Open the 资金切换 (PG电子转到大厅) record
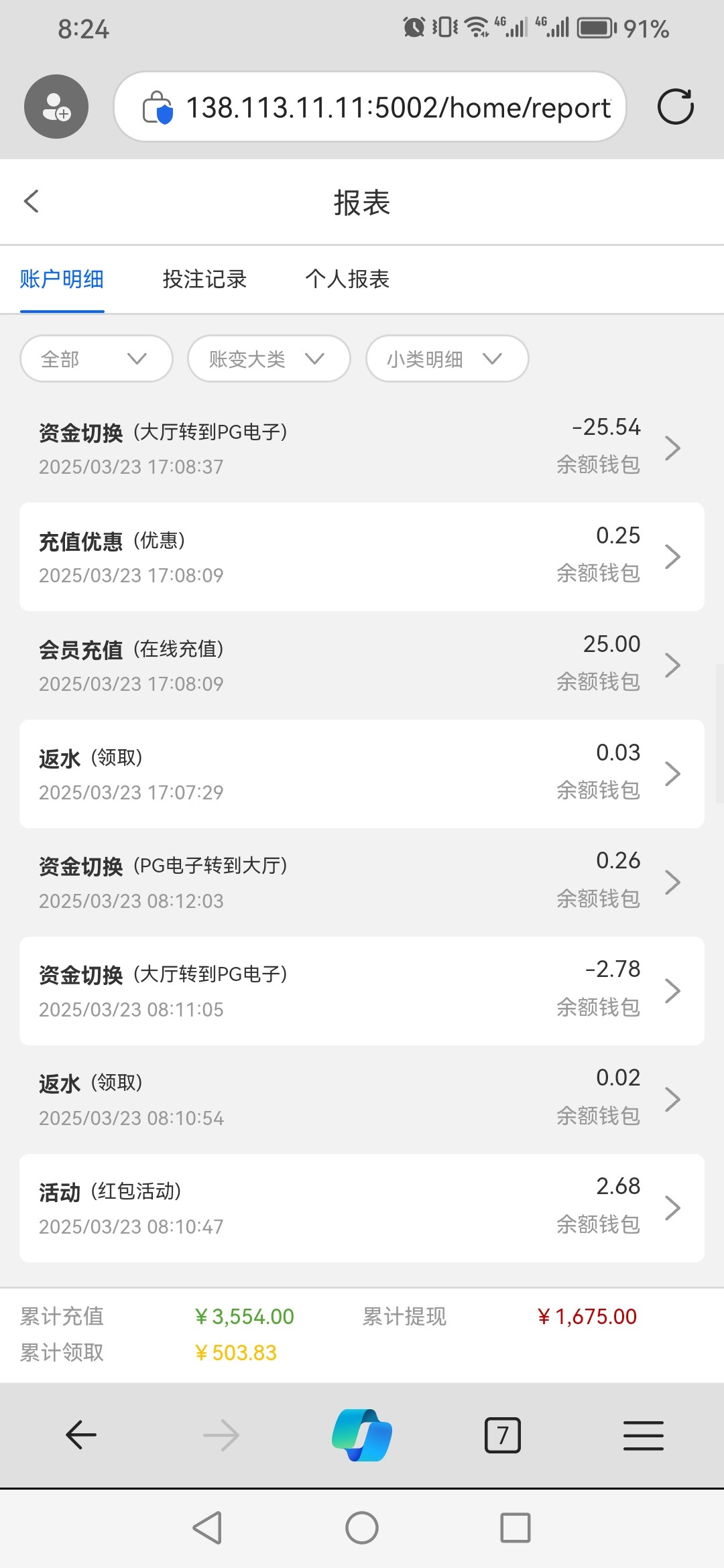The height and width of the screenshot is (1568, 724). tap(362, 882)
